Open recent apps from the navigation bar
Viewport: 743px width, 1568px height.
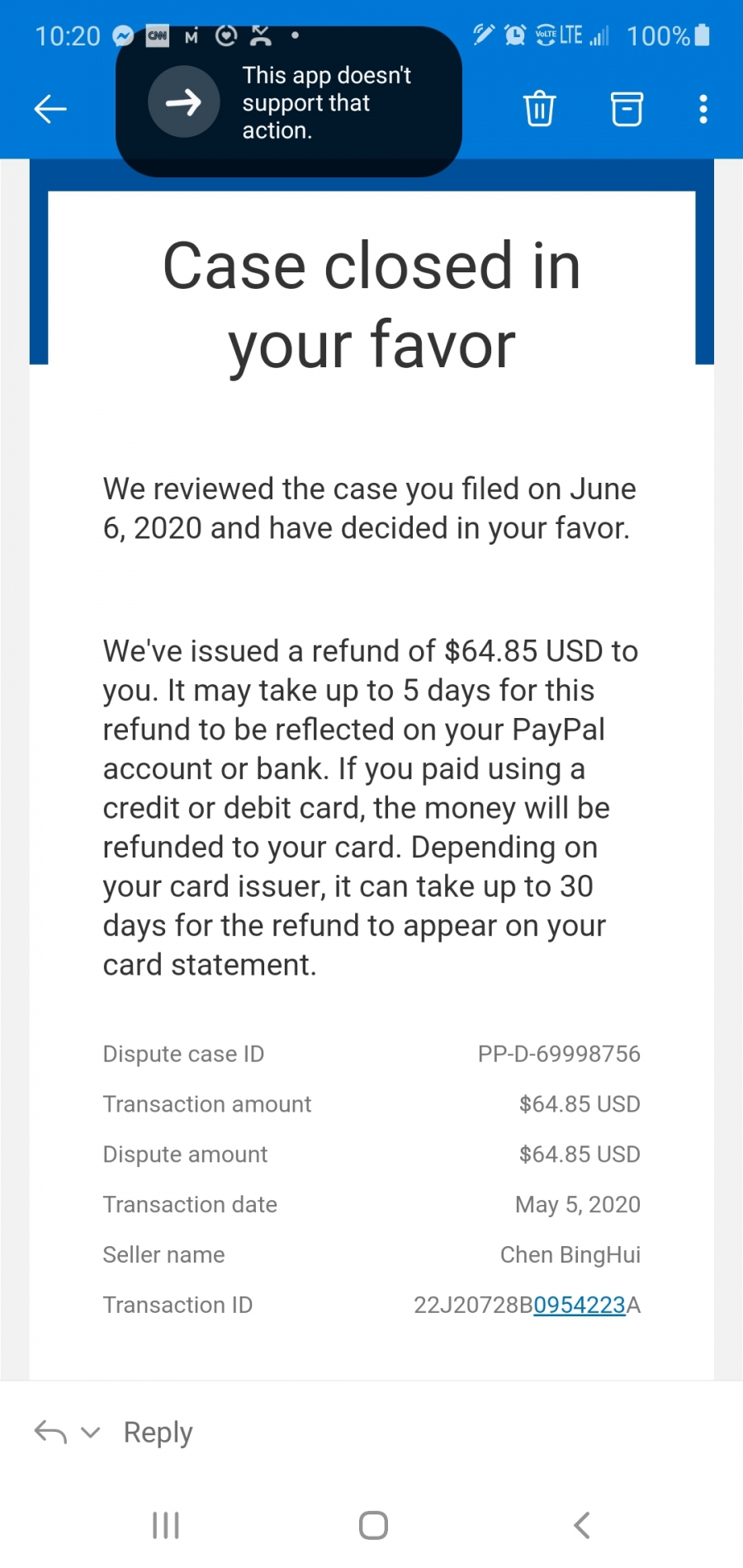166,1524
